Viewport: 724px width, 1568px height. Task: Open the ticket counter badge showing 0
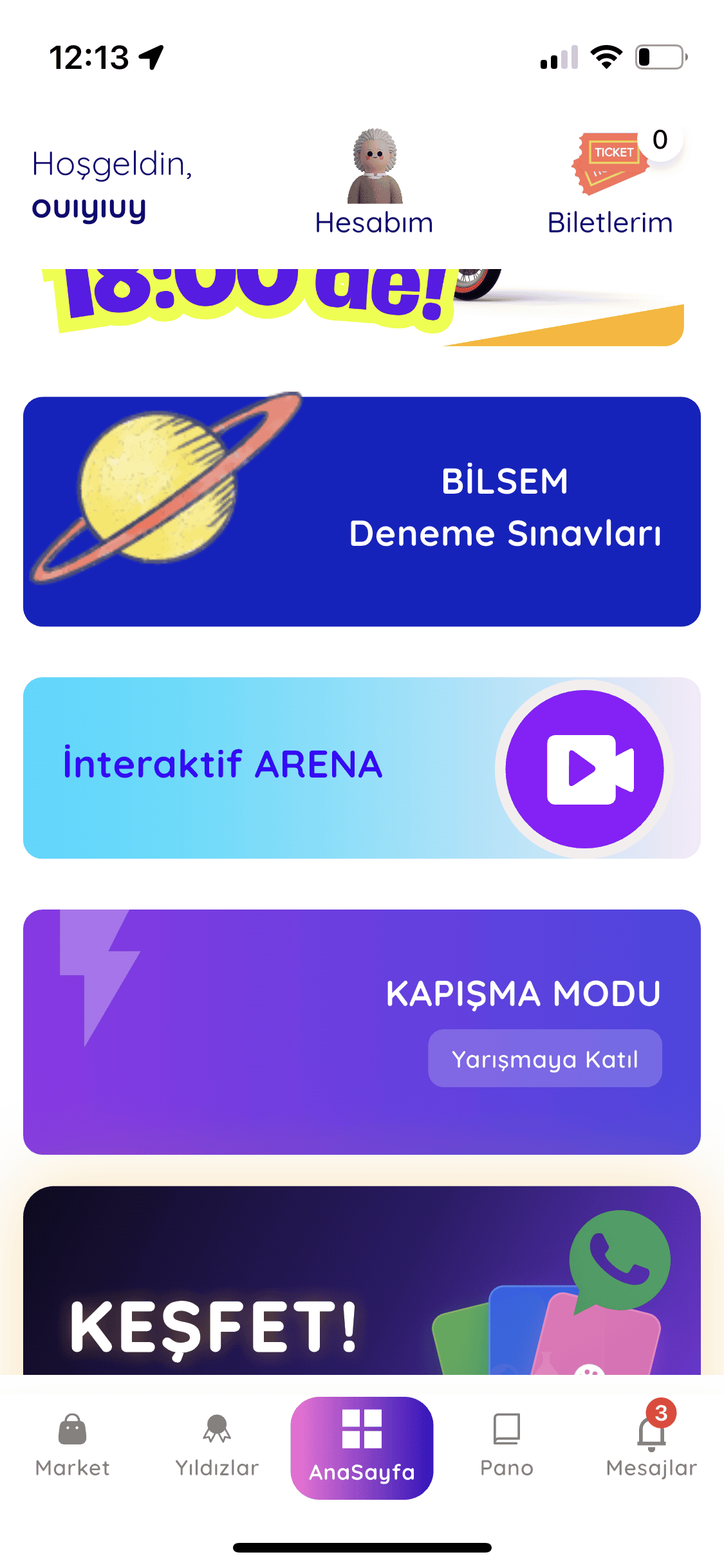point(660,138)
